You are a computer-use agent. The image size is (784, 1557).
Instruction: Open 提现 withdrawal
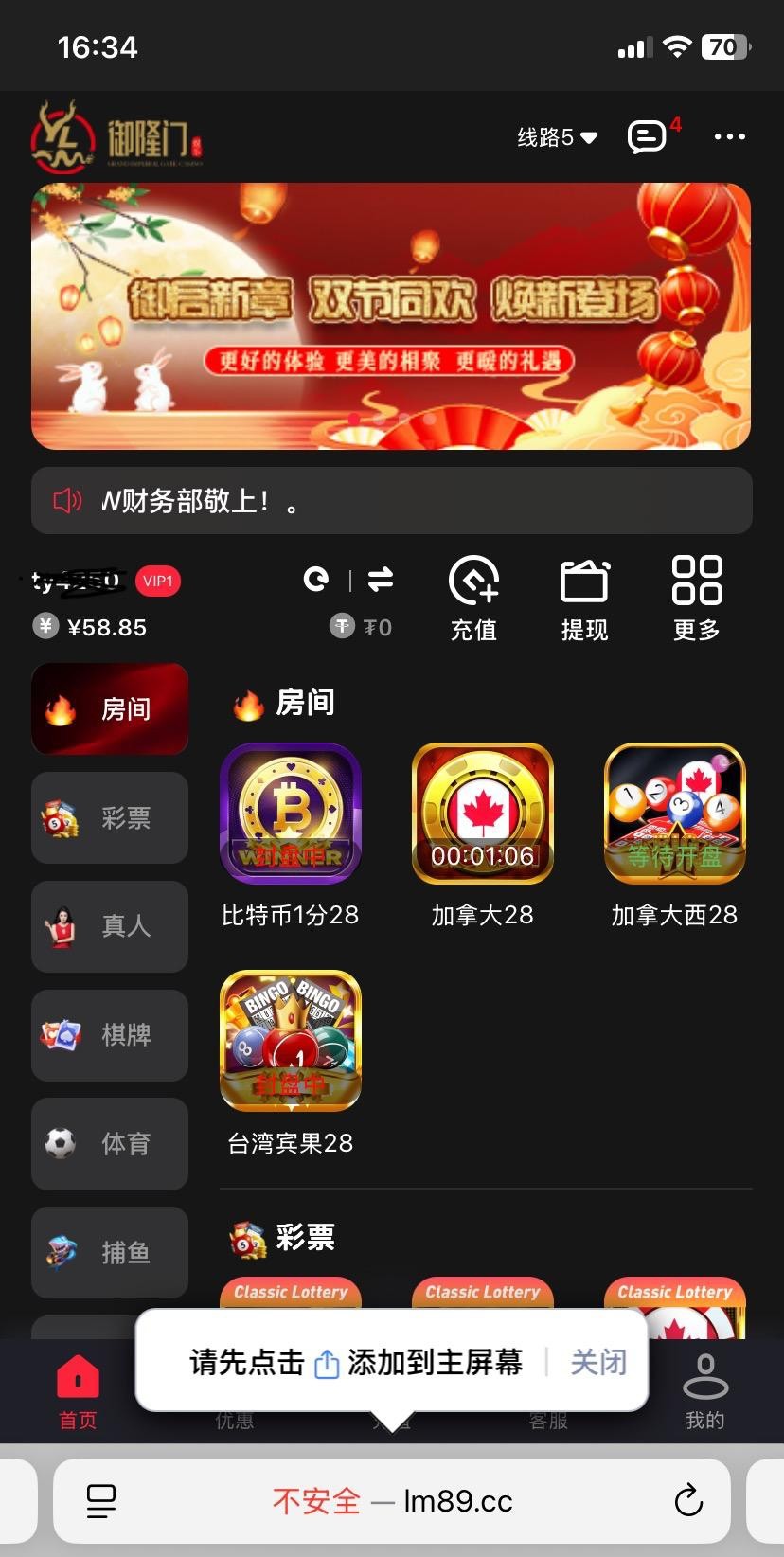[584, 598]
